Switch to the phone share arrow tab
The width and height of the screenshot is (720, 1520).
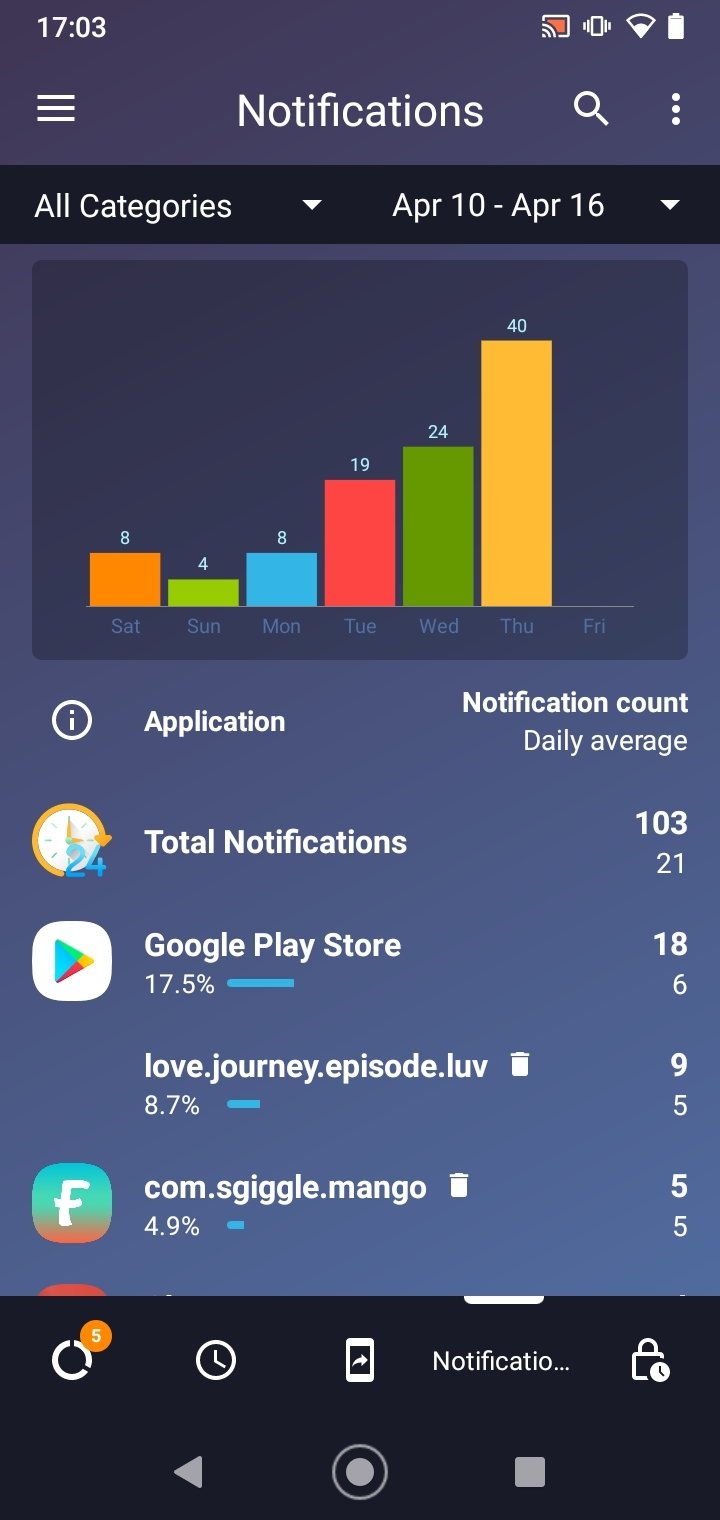pos(360,1360)
